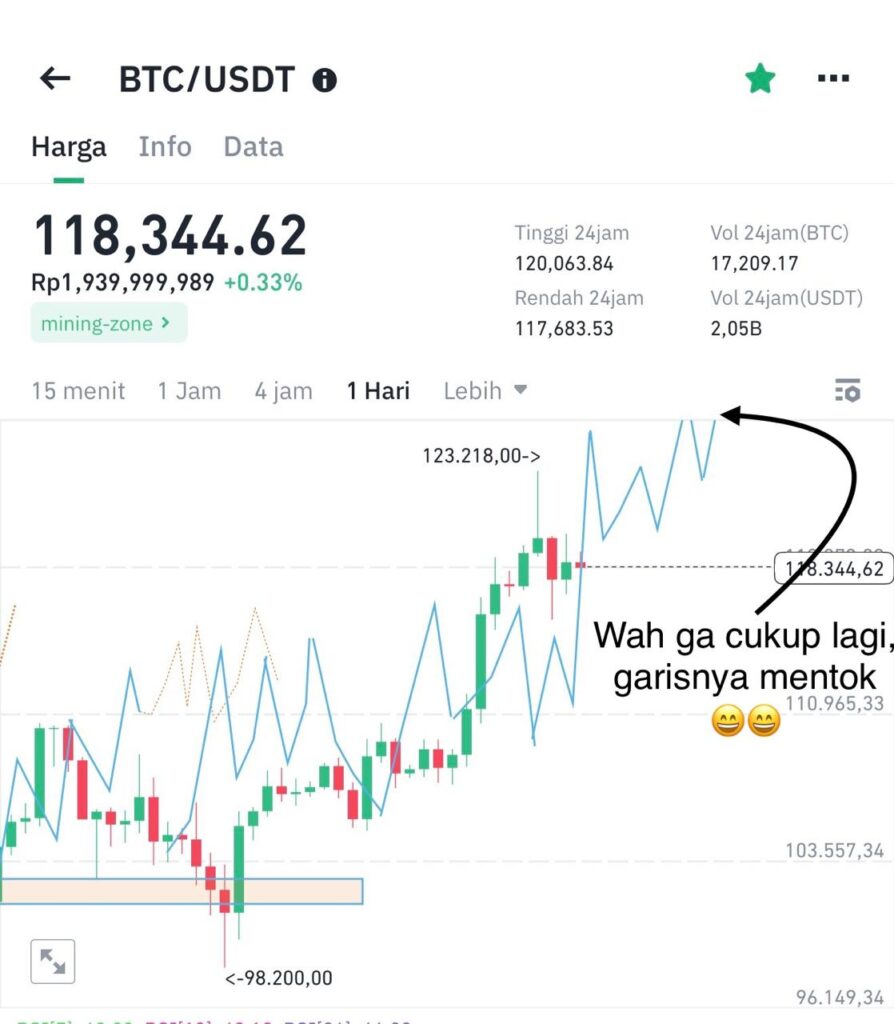Expand the chart to fullscreen
The height and width of the screenshot is (1024, 894).
coord(52,962)
